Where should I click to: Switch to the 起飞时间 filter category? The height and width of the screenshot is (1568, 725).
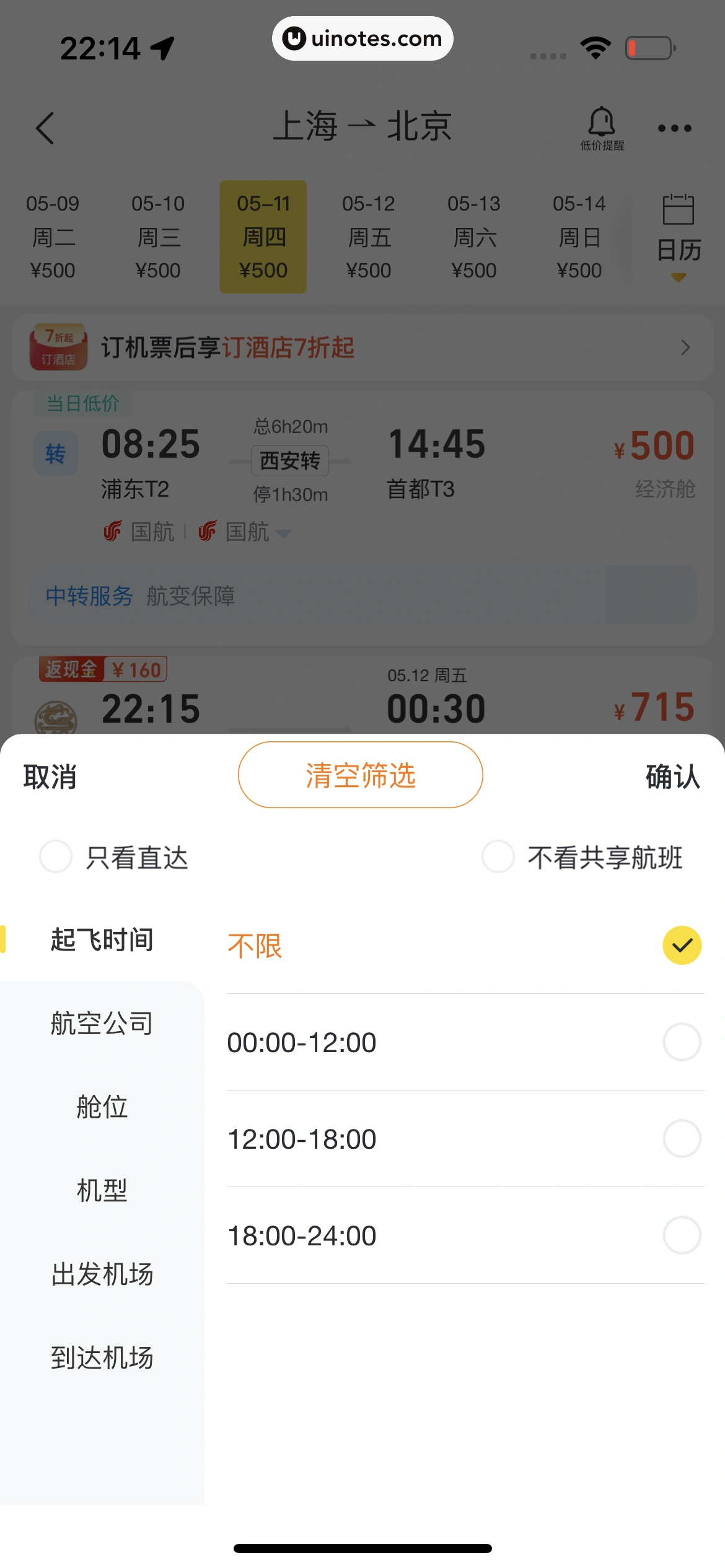(102, 939)
